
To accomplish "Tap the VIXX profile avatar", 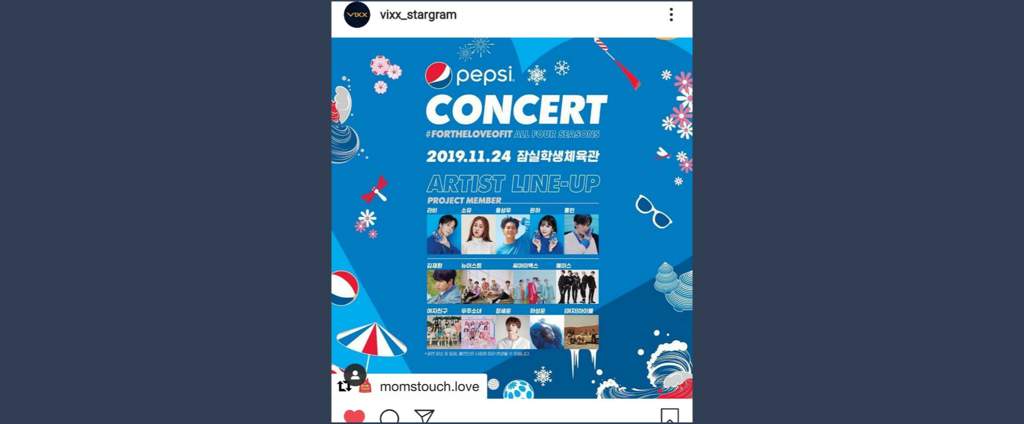I will (357, 15).
